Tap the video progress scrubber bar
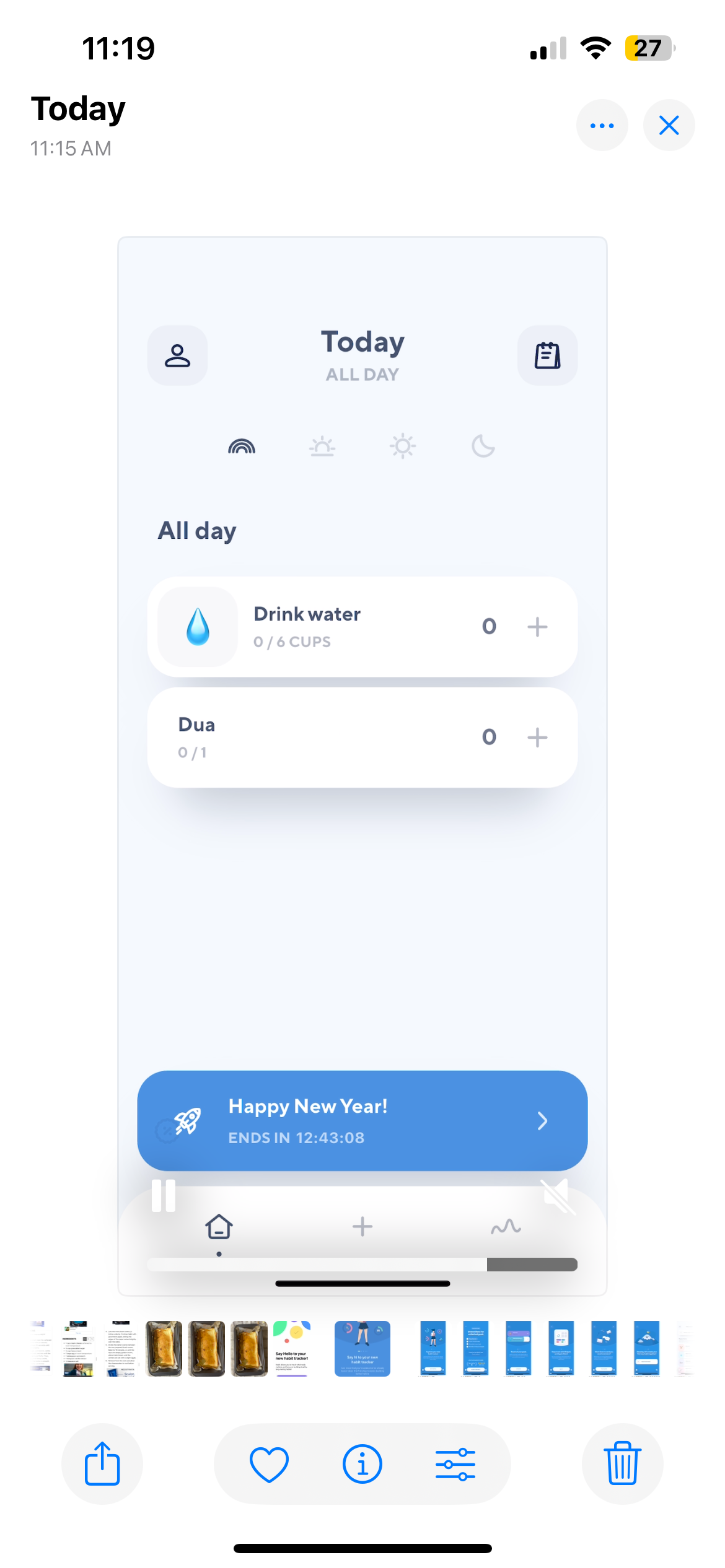 [362, 1265]
